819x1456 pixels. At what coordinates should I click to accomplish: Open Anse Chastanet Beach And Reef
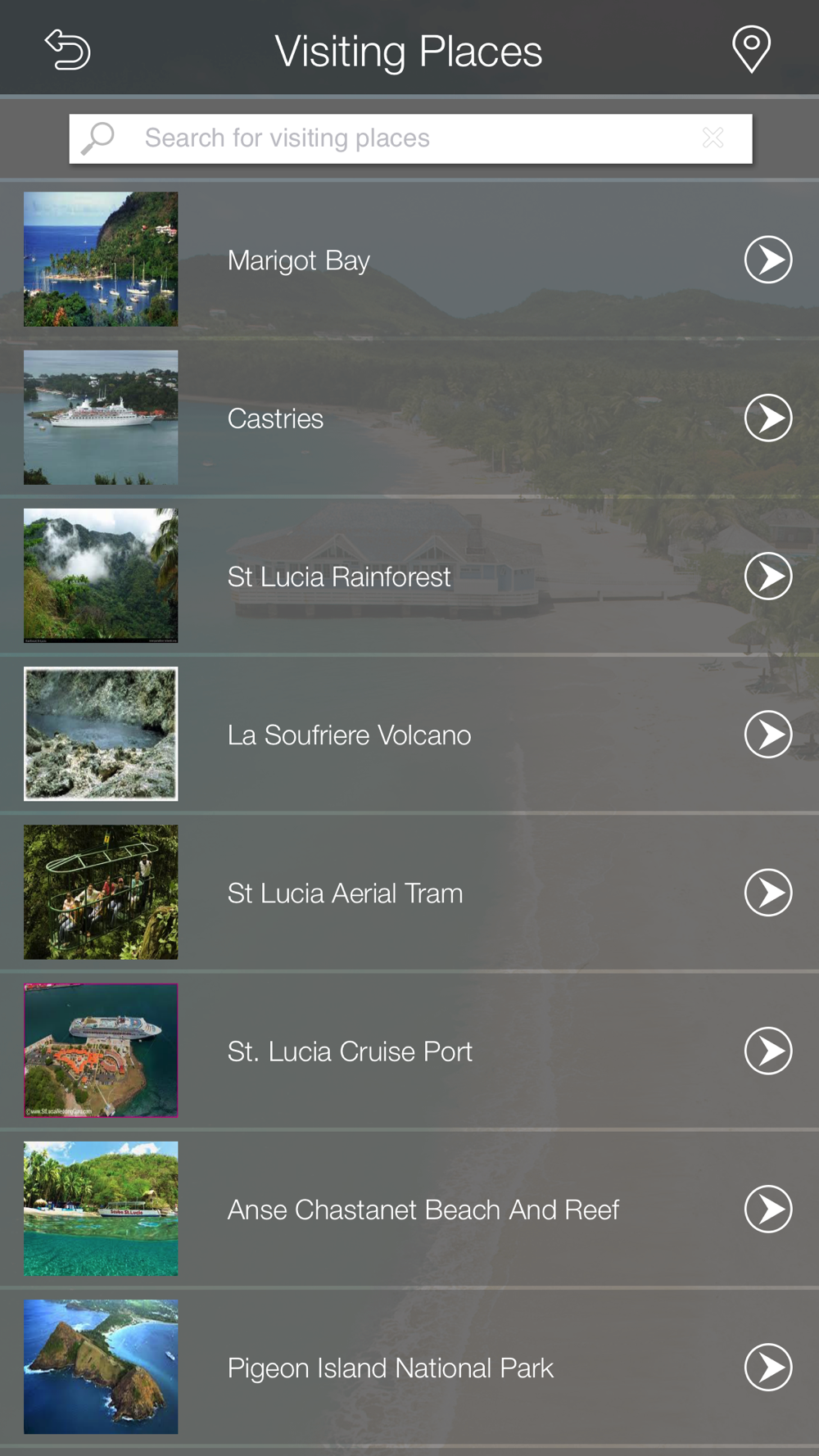point(409,1209)
